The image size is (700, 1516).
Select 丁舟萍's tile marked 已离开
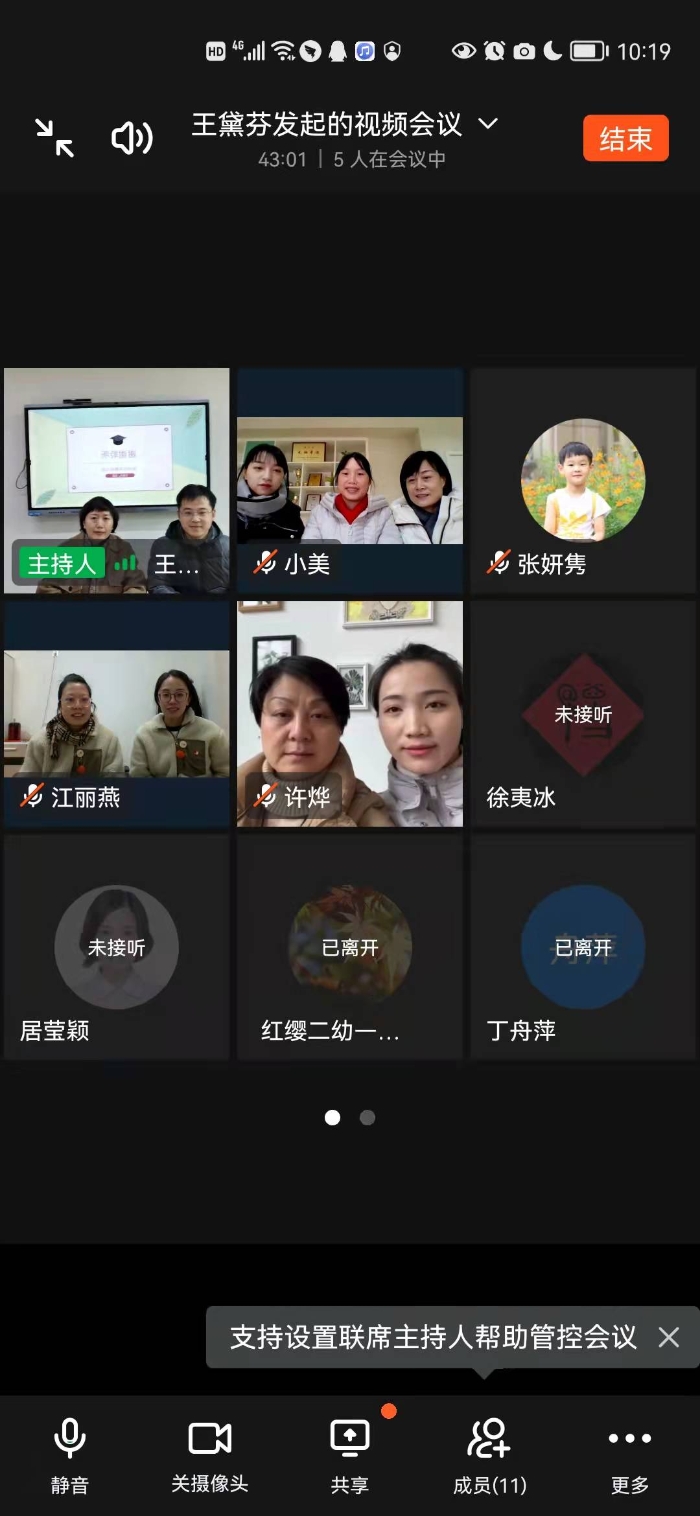[x=583, y=947]
